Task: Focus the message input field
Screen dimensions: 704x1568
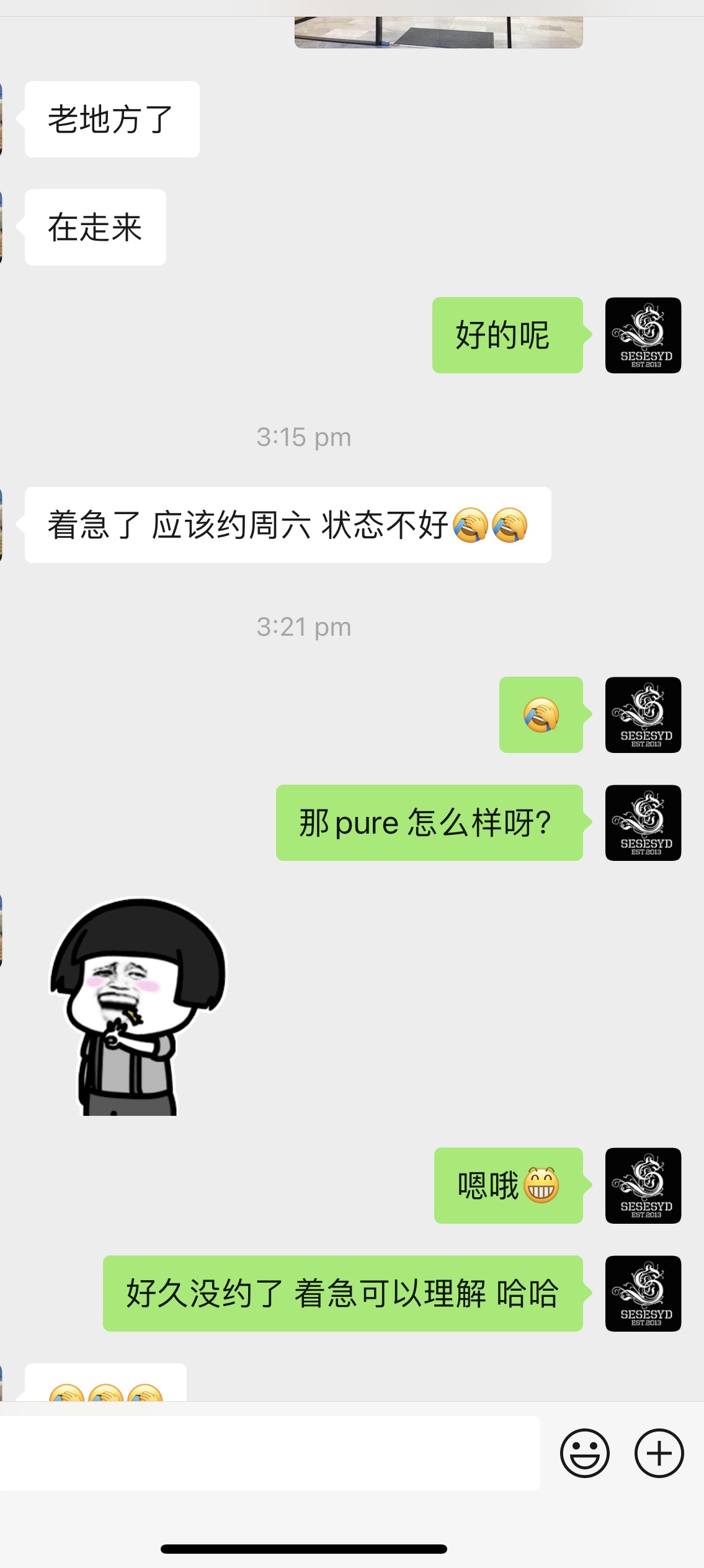Action: click(x=270, y=1453)
